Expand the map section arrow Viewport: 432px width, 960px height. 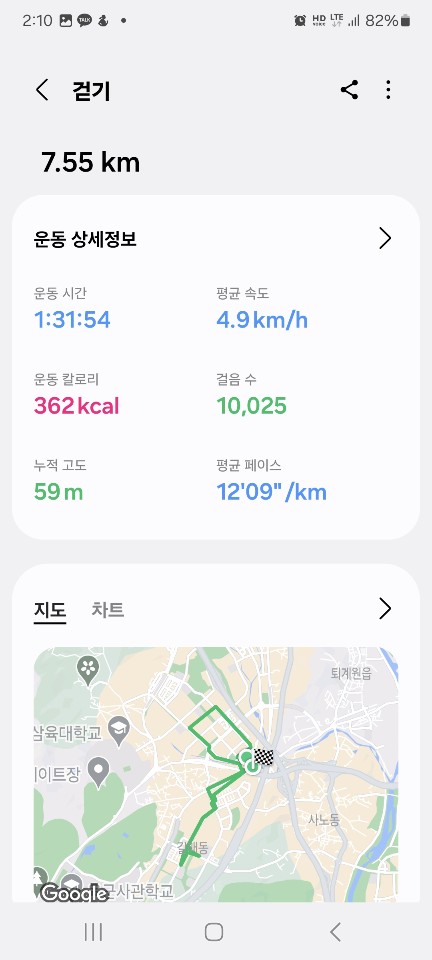click(x=385, y=609)
